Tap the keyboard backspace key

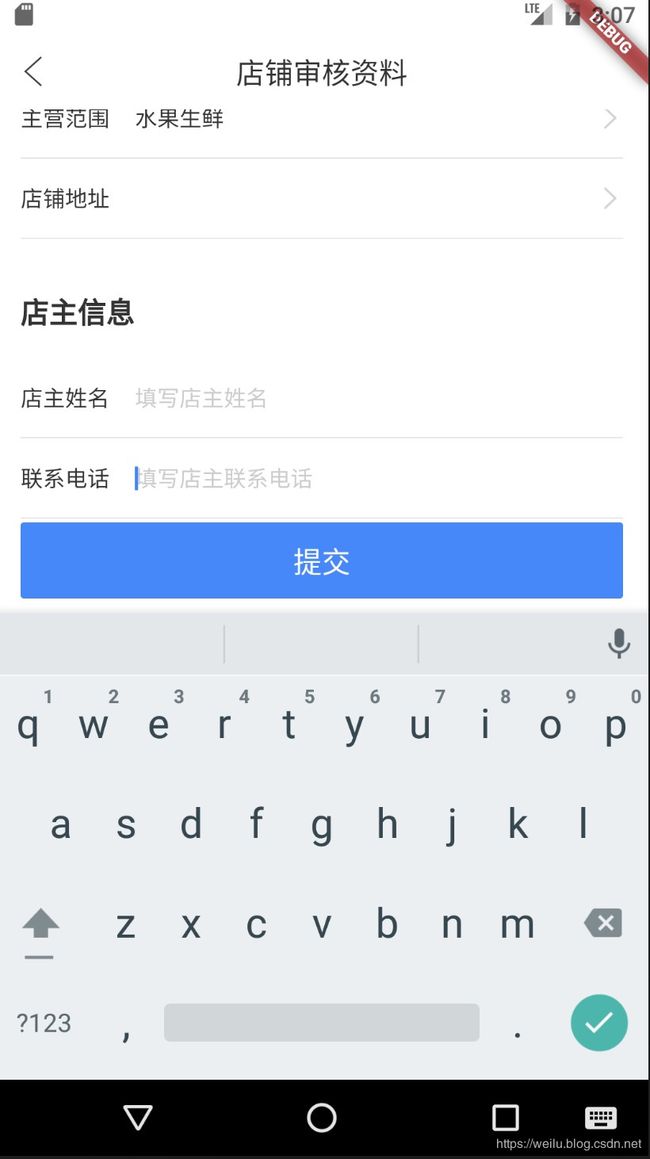pos(603,922)
